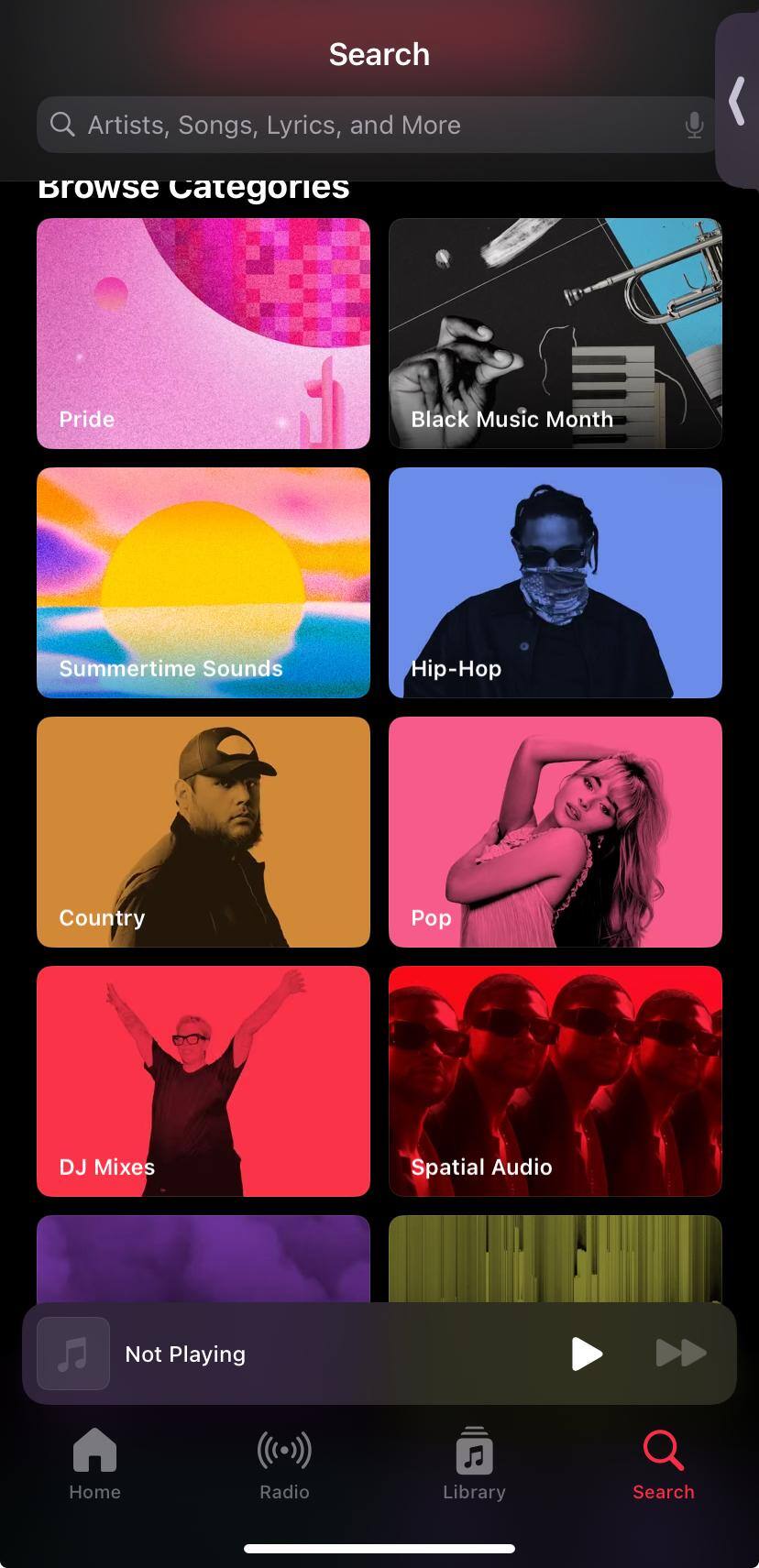Play music from the mini player
Screen dimensions: 759x1568
tap(587, 1354)
